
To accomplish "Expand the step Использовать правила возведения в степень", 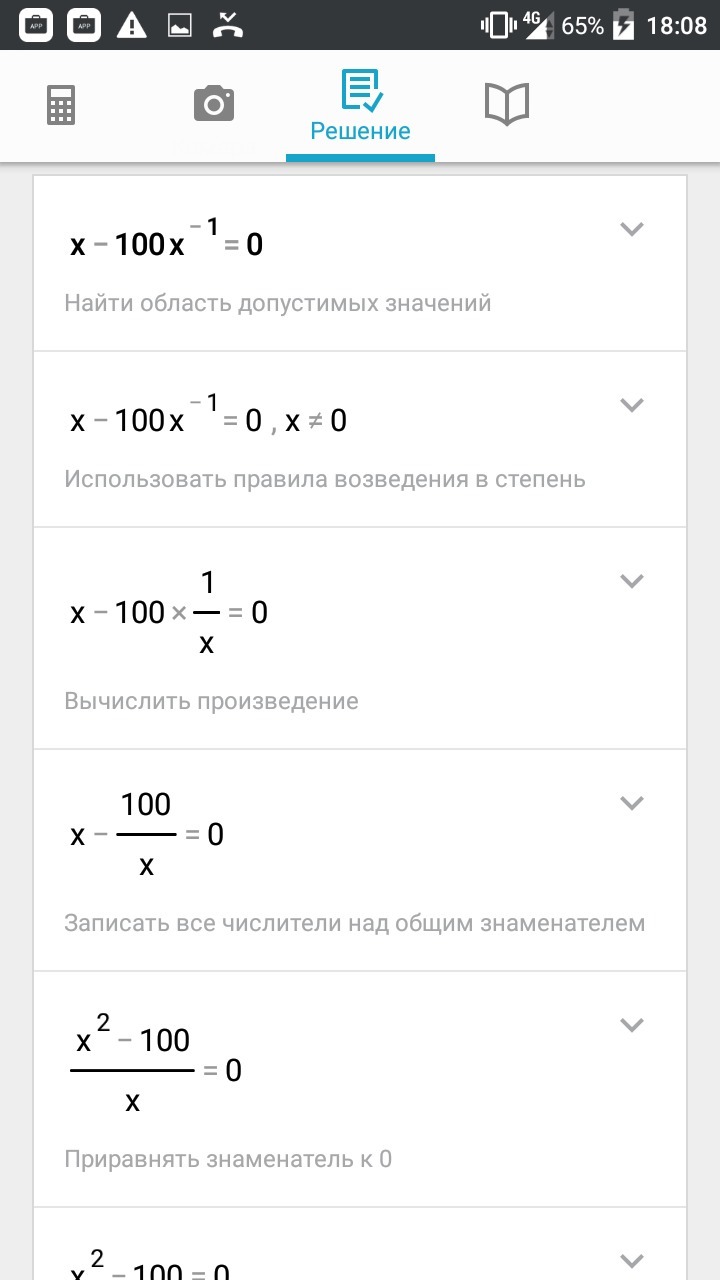I will (x=630, y=405).
